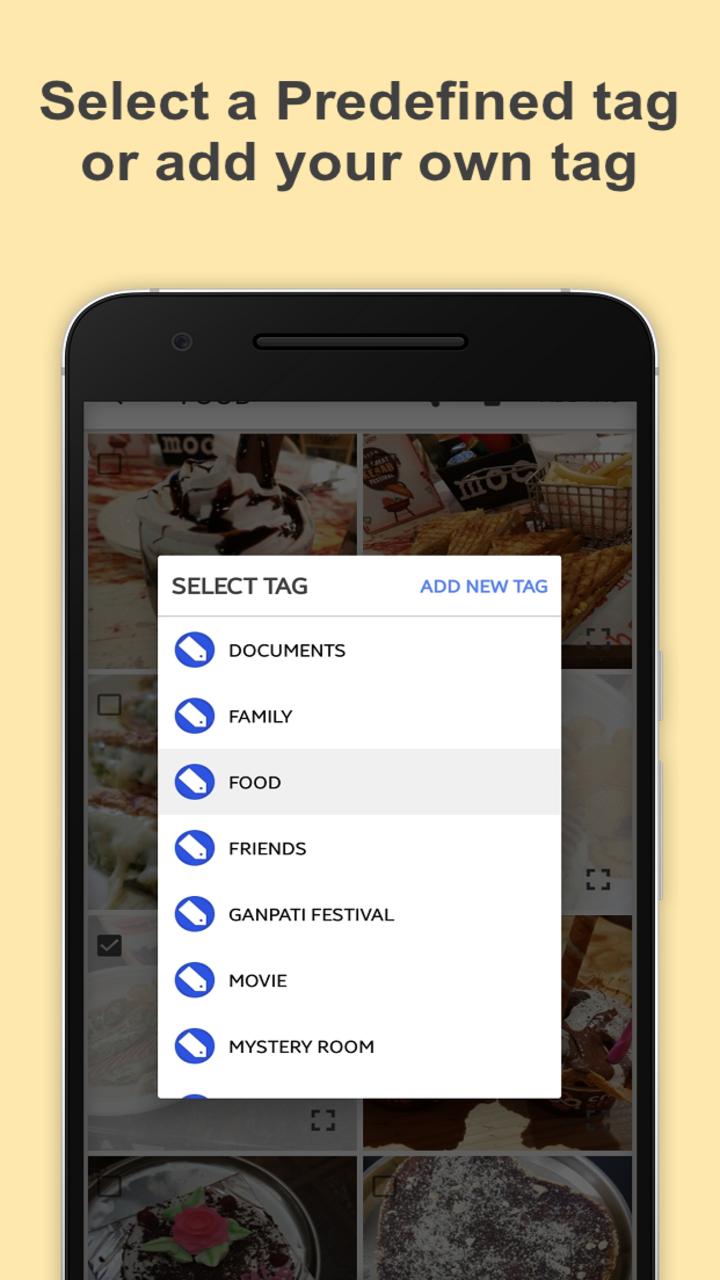Select MOVIE from the tag list
This screenshot has height=1280, width=720.
pyautogui.click(x=258, y=980)
